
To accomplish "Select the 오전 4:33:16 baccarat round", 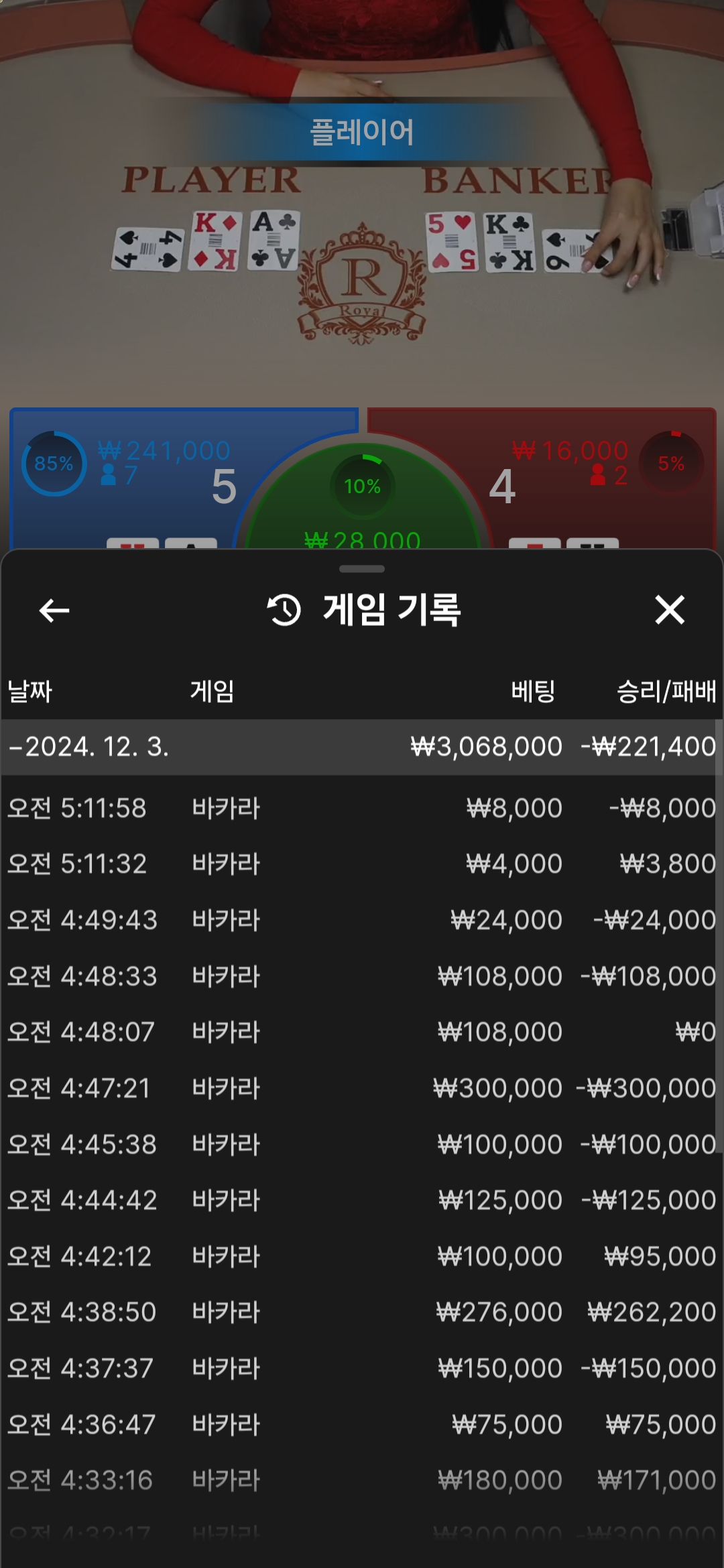I will click(361, 1480).
